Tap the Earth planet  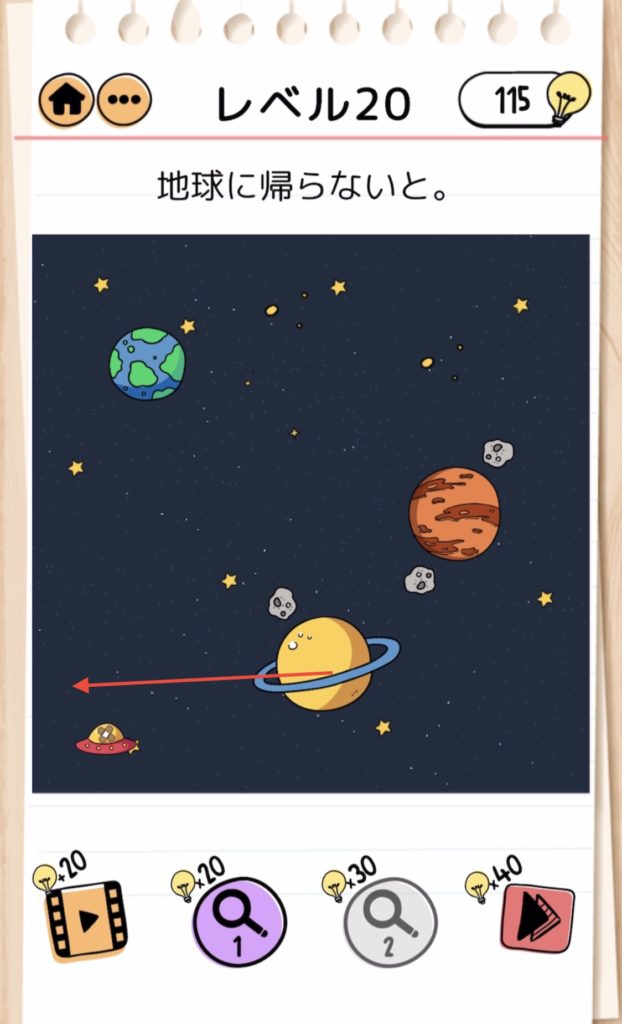coord(147,364)
